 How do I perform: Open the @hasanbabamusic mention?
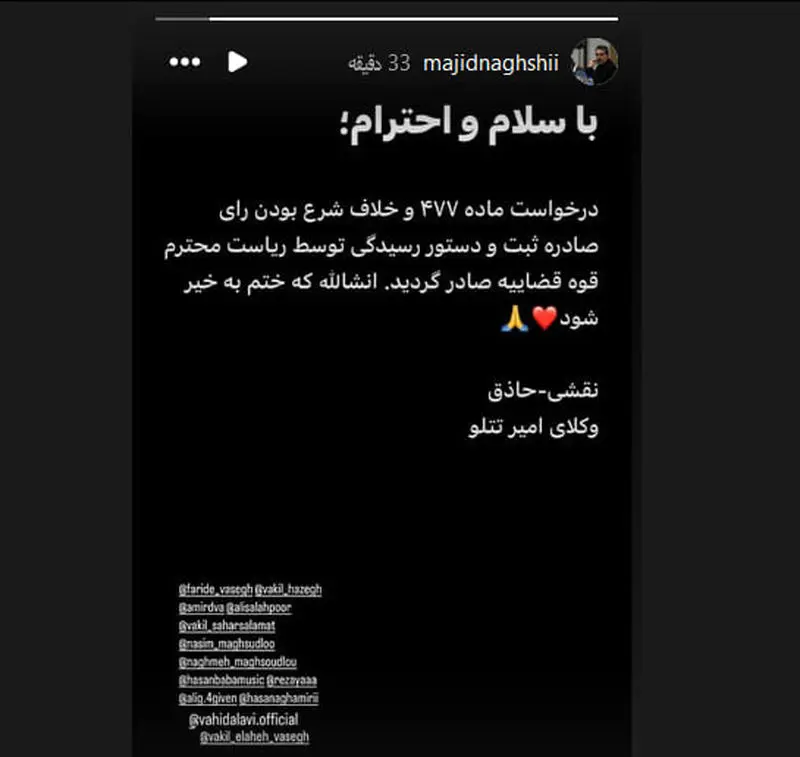click(221, 681)
